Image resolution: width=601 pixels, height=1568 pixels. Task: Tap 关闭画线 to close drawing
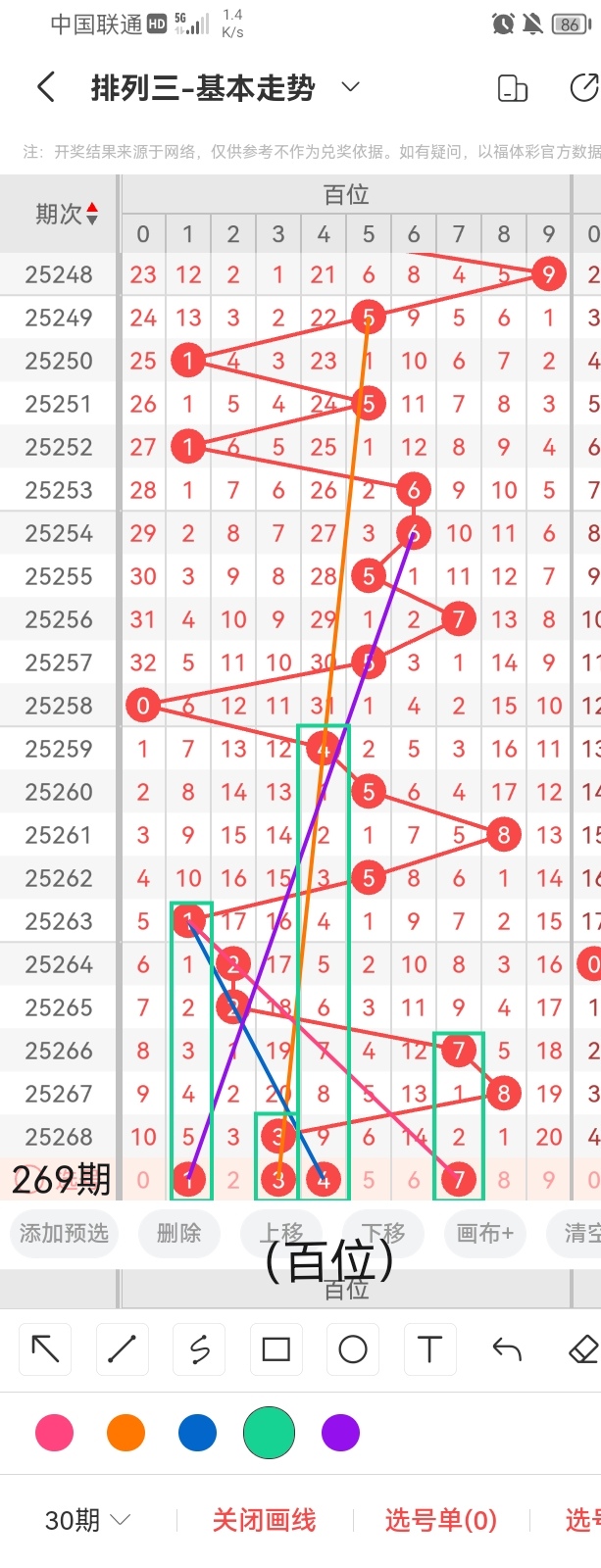[x=265, y=1520]
